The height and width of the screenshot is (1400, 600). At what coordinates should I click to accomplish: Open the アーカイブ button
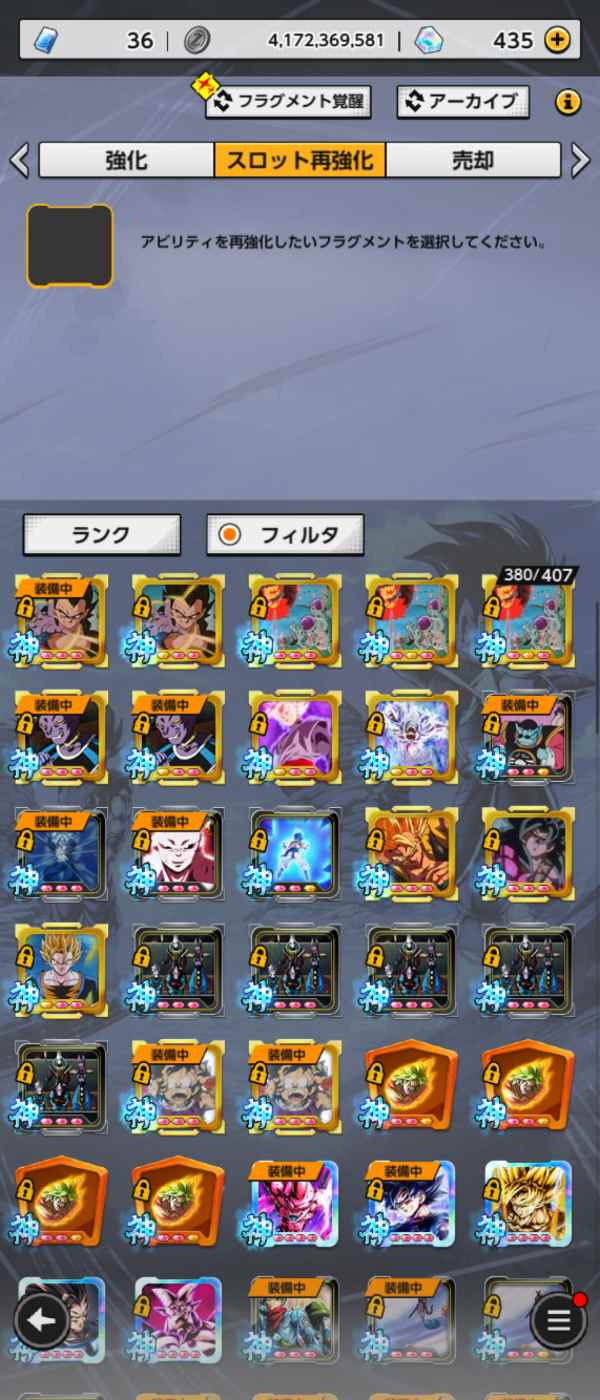tap(463, 101)
